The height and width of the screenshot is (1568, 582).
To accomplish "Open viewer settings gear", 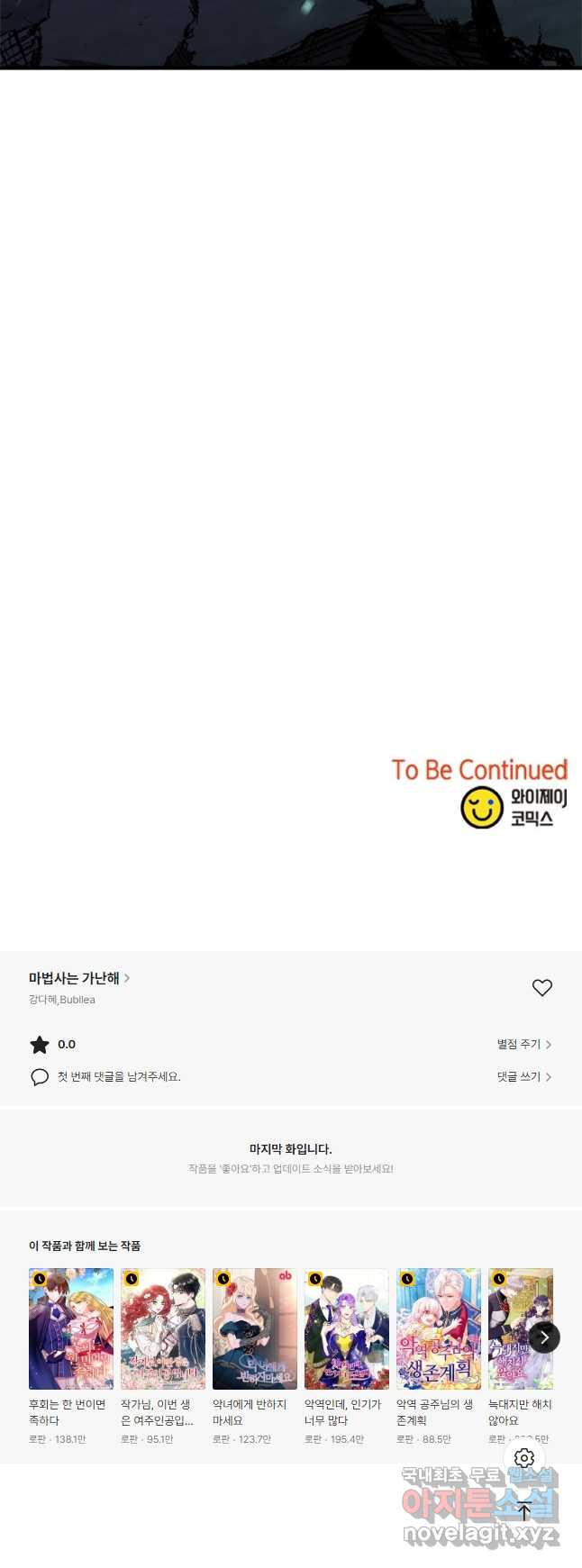I will [x=524, y=1458].
